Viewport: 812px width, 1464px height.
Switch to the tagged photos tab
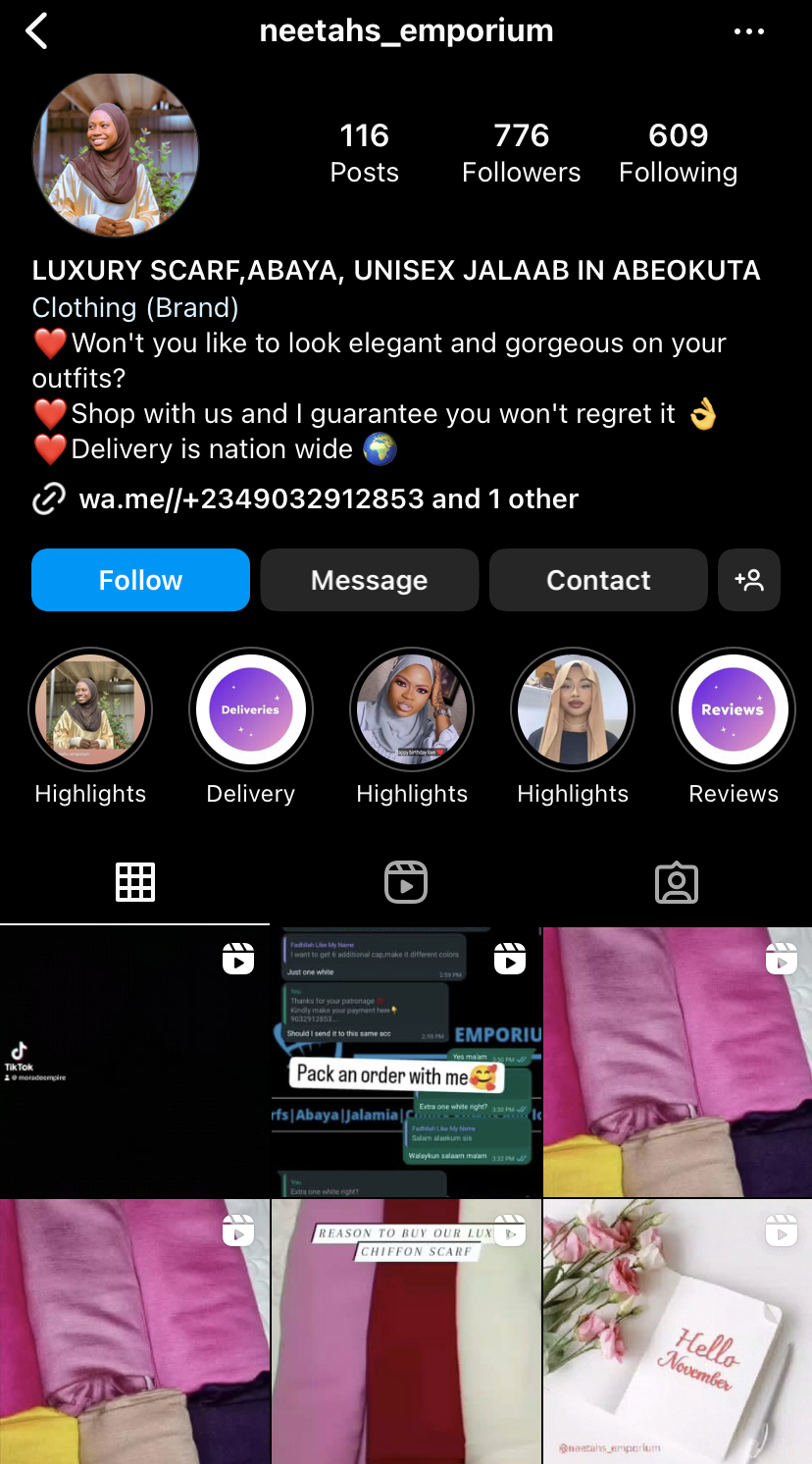677,882
